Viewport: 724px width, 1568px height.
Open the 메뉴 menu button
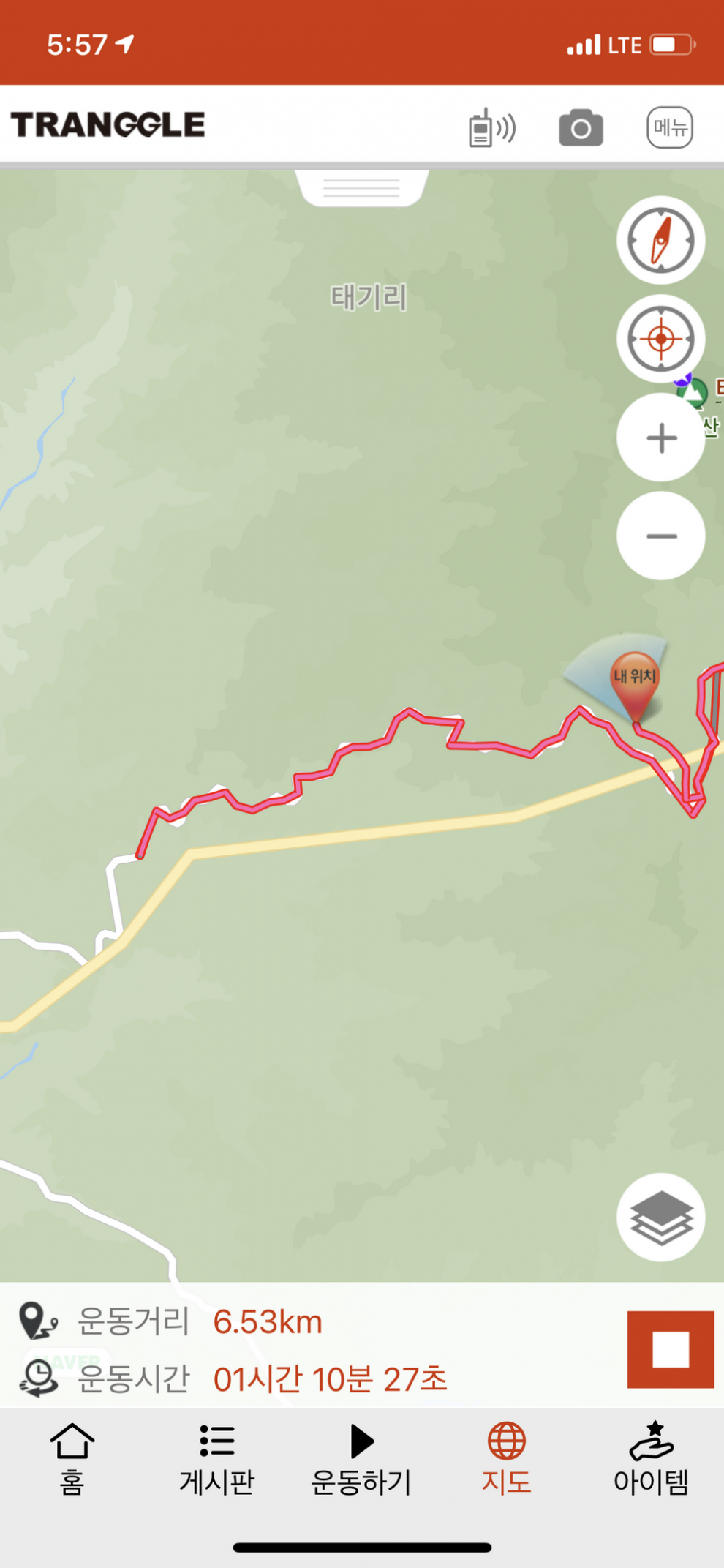tap(669, 128)
